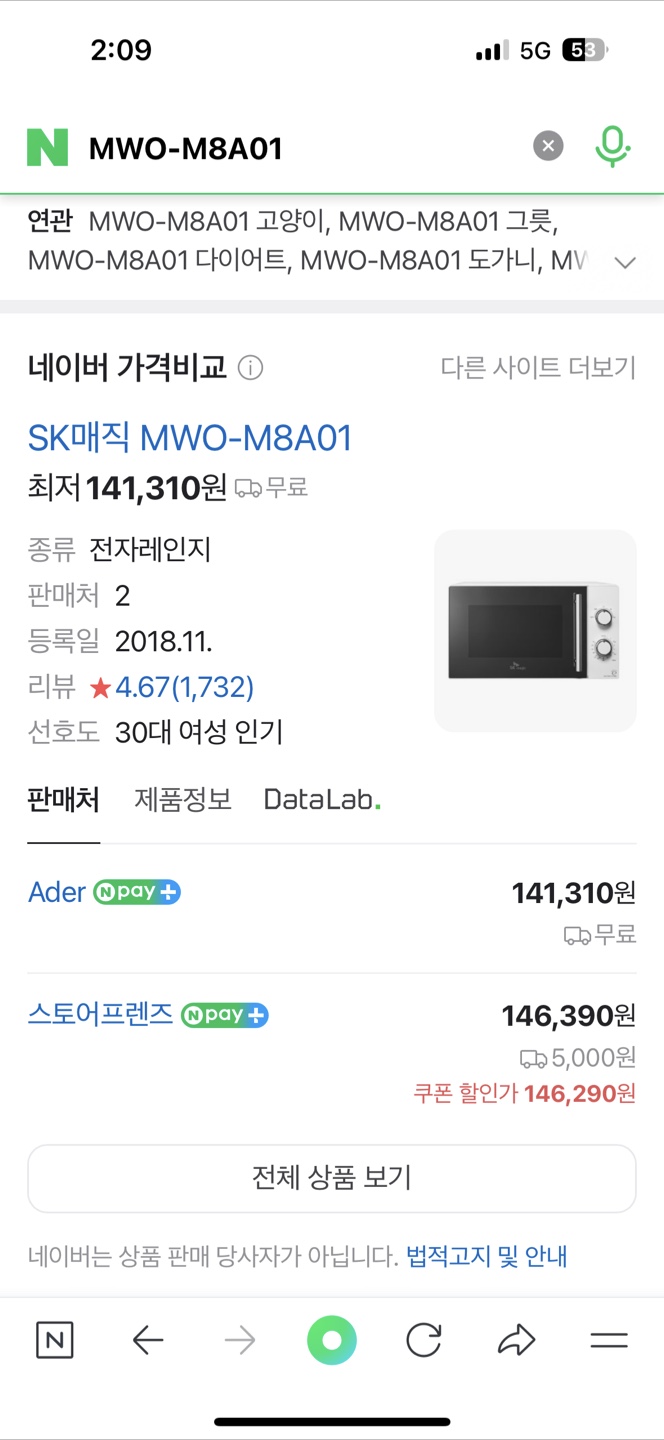Go to Naver home via N icon
This screenshot has height=1440, width=664.
pos(54,1340)
